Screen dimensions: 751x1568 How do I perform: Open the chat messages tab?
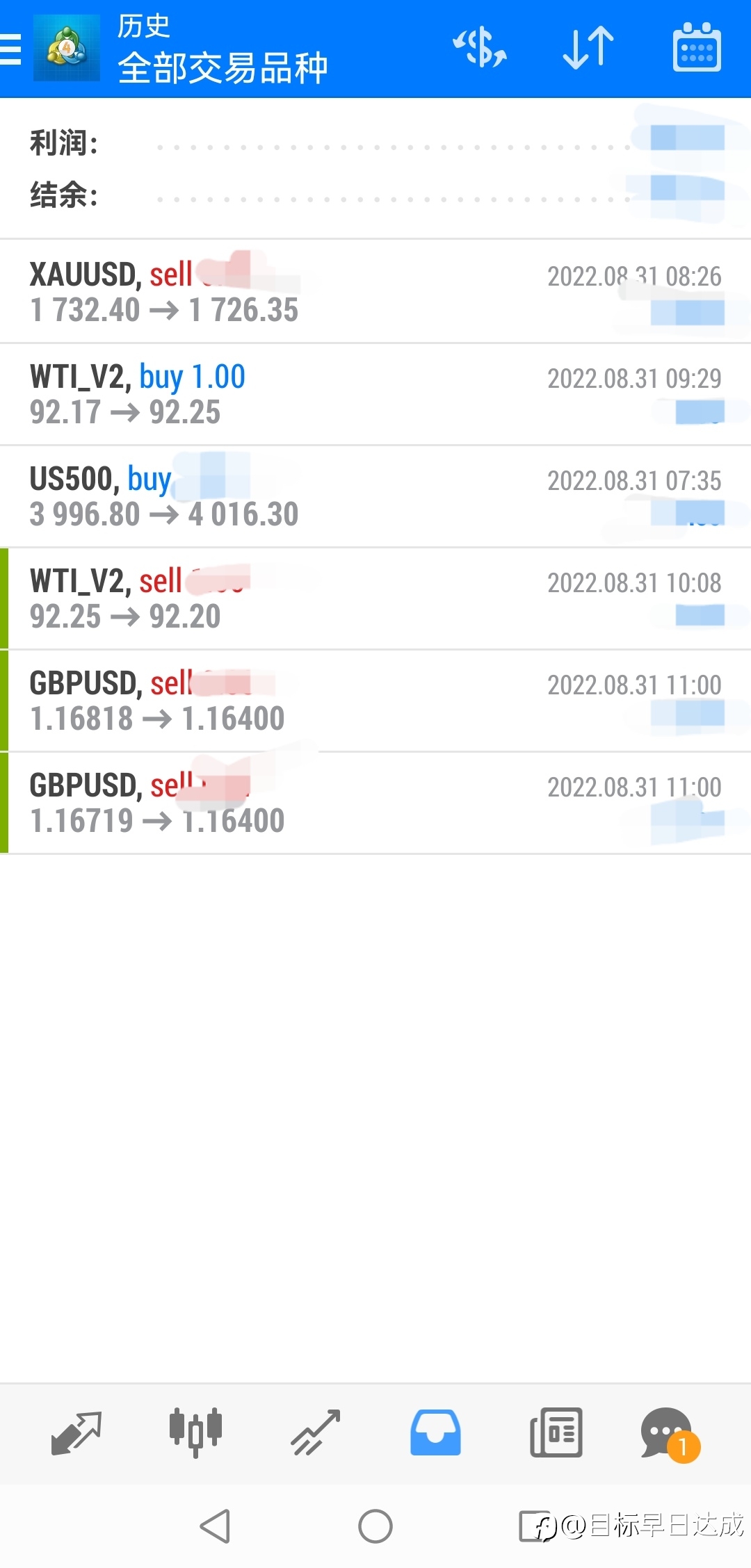tap(670, 1435)
